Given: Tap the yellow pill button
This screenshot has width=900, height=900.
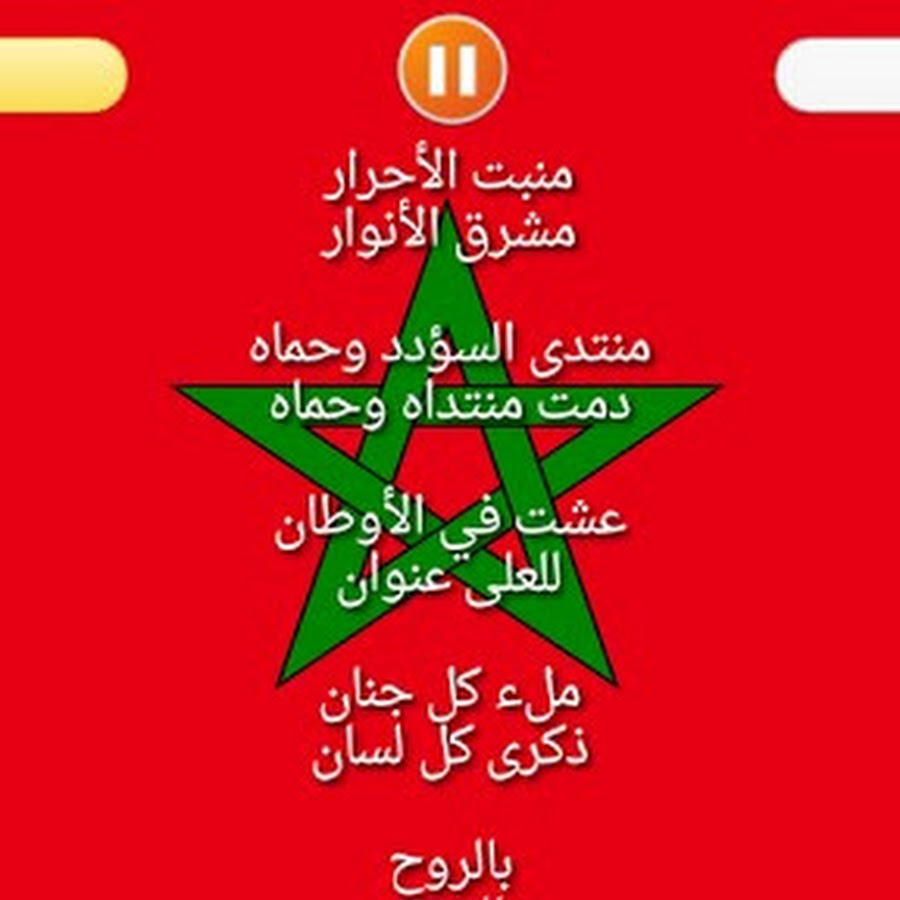Looking at the screenshot, I should (x=60, y=75).
